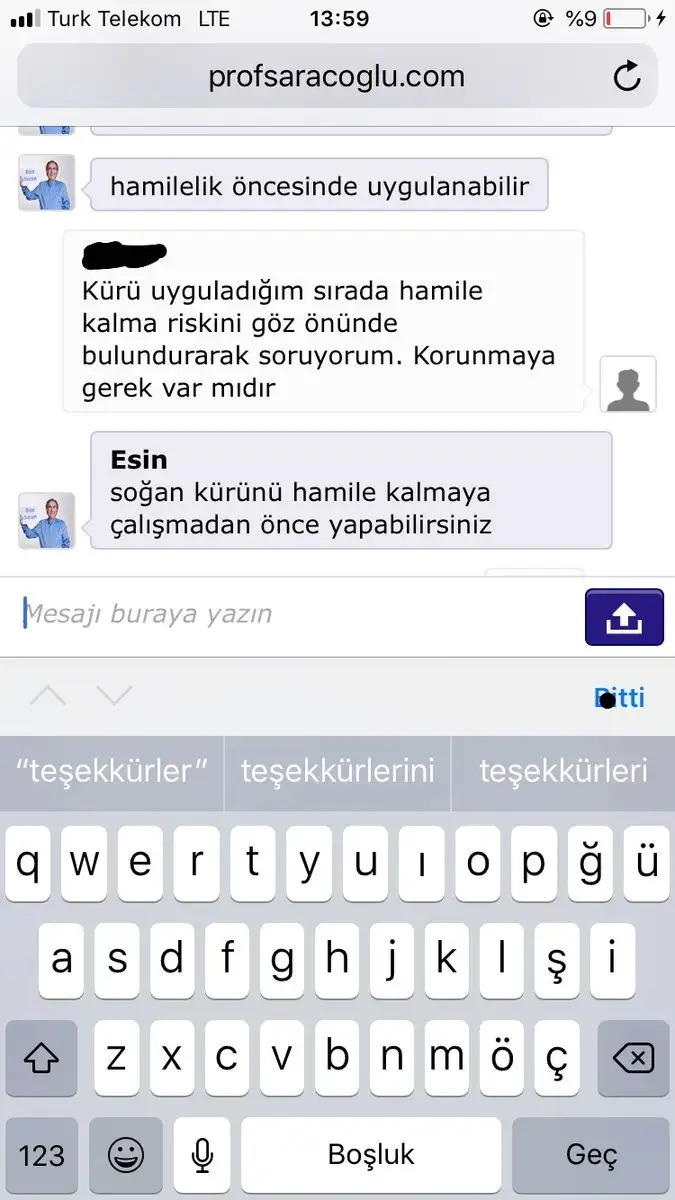Choose the suggestion teşekkürlerini
The height and width of the screenshot is (1200, 675).
[x=338, y=771]
